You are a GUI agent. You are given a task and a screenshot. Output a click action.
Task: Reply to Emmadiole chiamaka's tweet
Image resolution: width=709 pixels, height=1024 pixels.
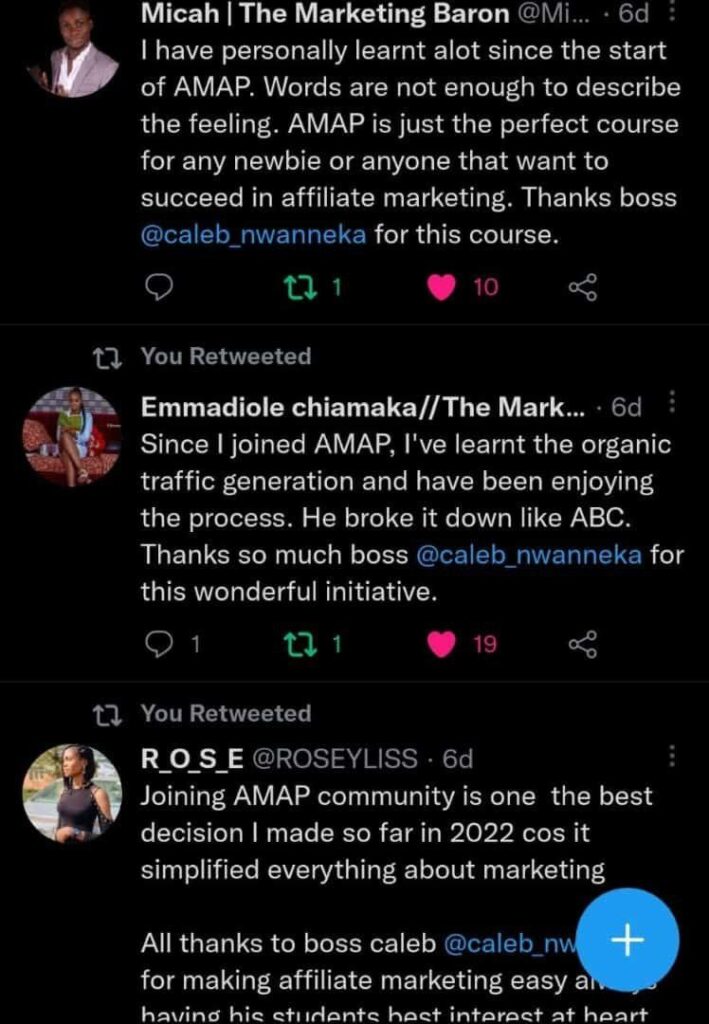160,645
